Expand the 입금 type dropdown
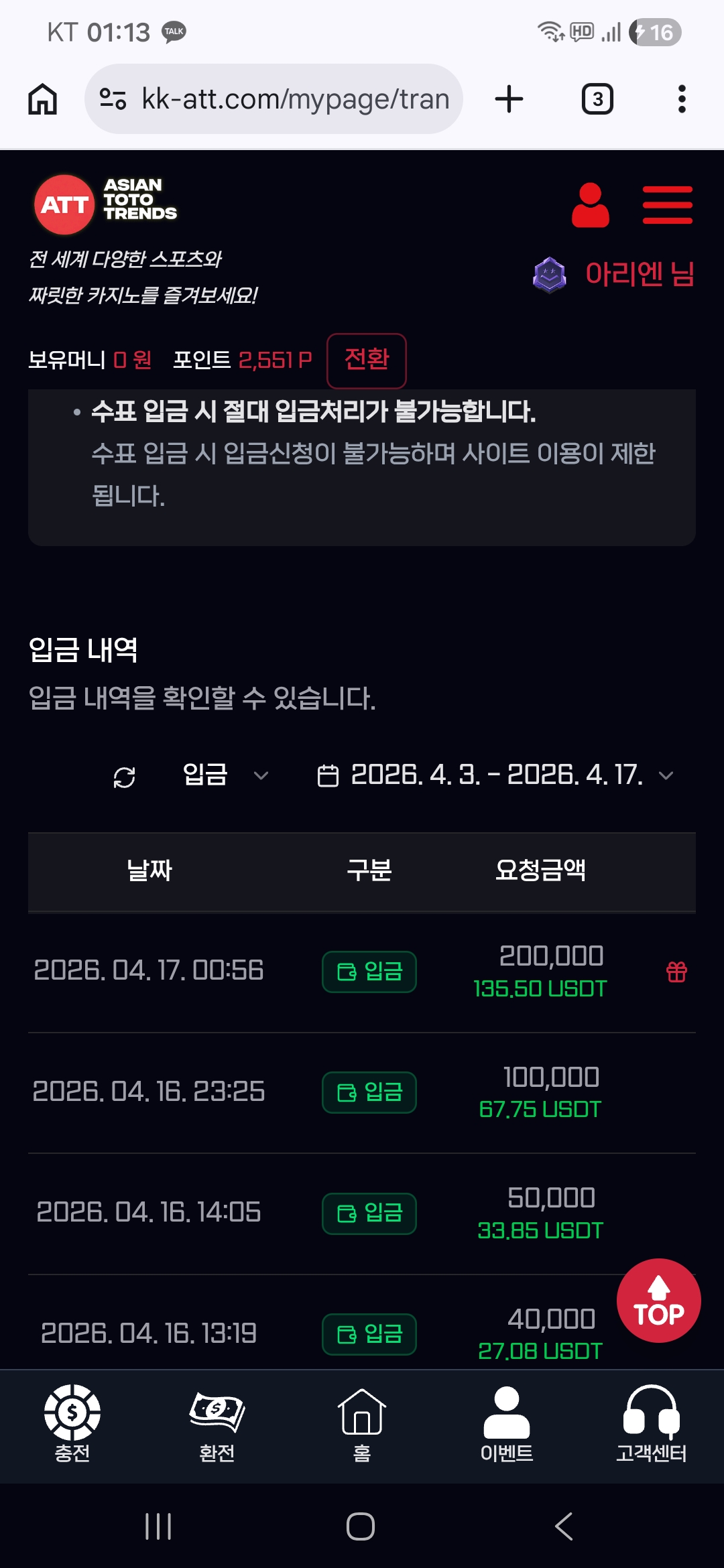 [x=225, y=775]
